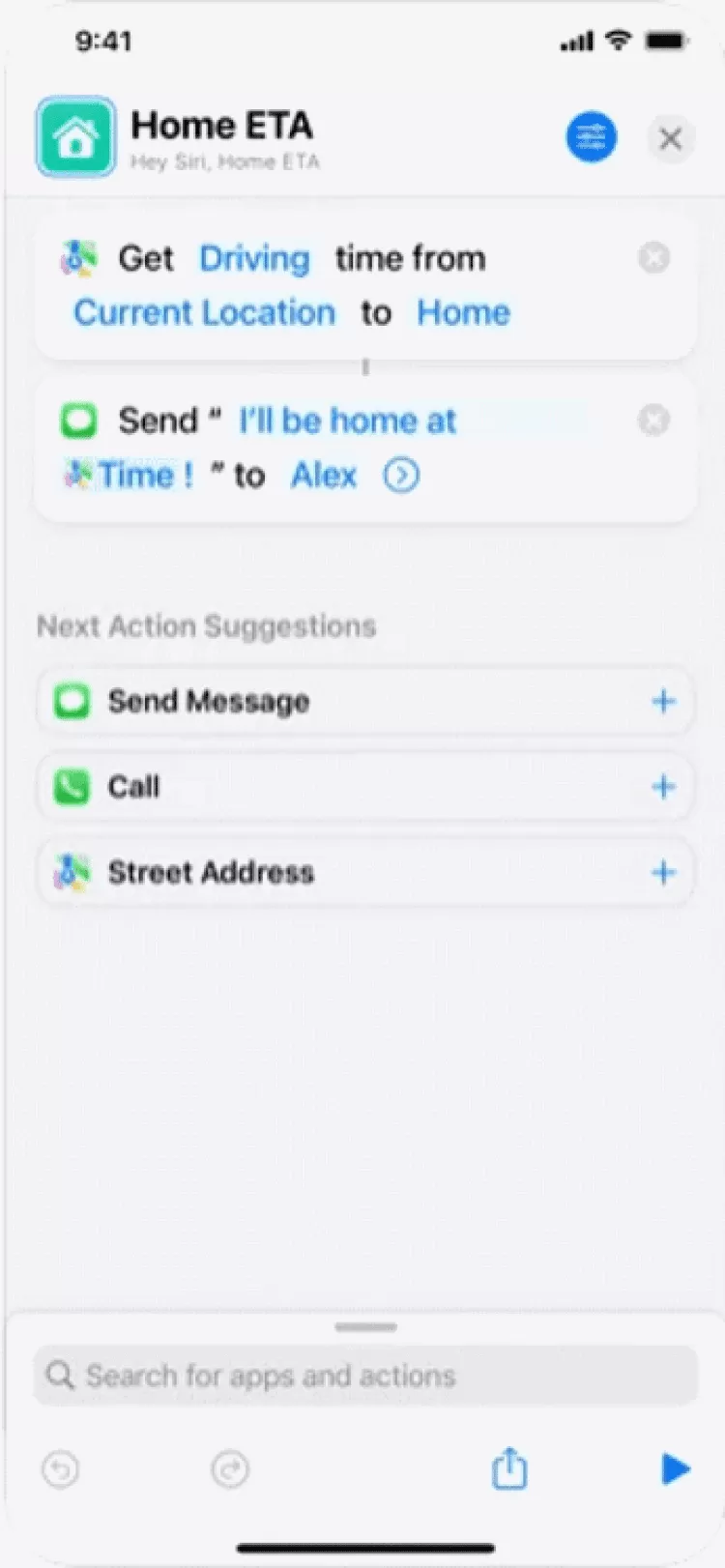
Task: Change the Home destination
Action: pos(463,313)
